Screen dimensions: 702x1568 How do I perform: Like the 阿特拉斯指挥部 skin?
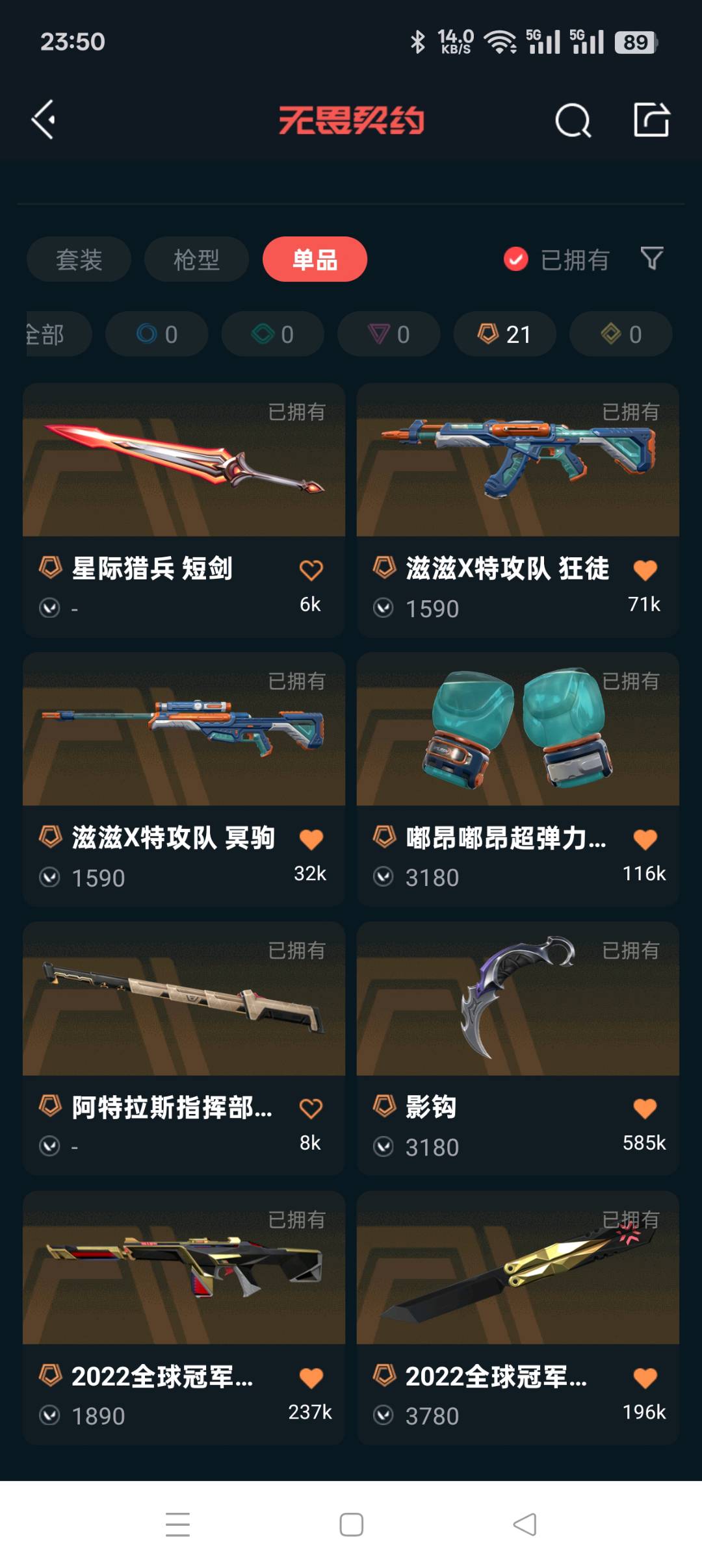pyautogui.click(x=311, y=1108)
